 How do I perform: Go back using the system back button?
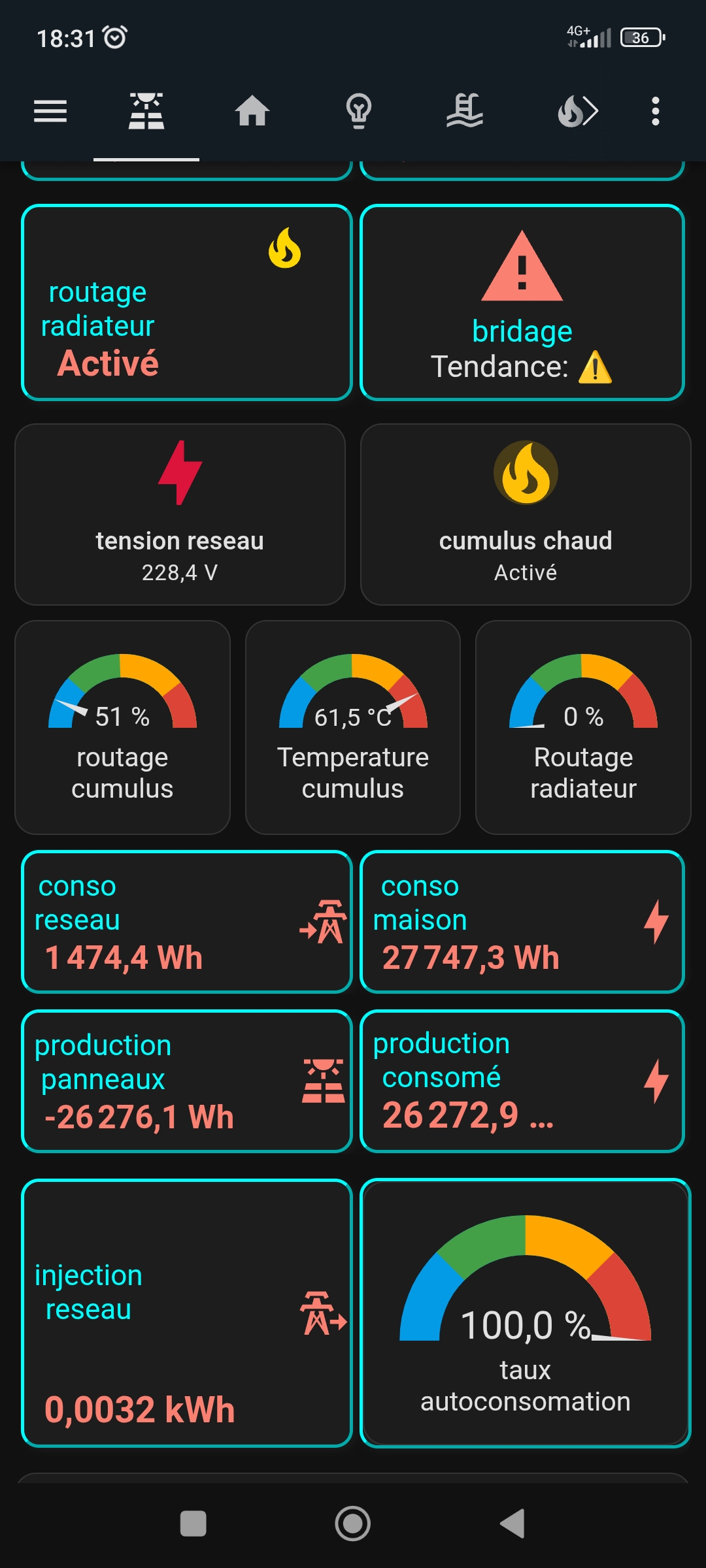(x=513, y=1524)
